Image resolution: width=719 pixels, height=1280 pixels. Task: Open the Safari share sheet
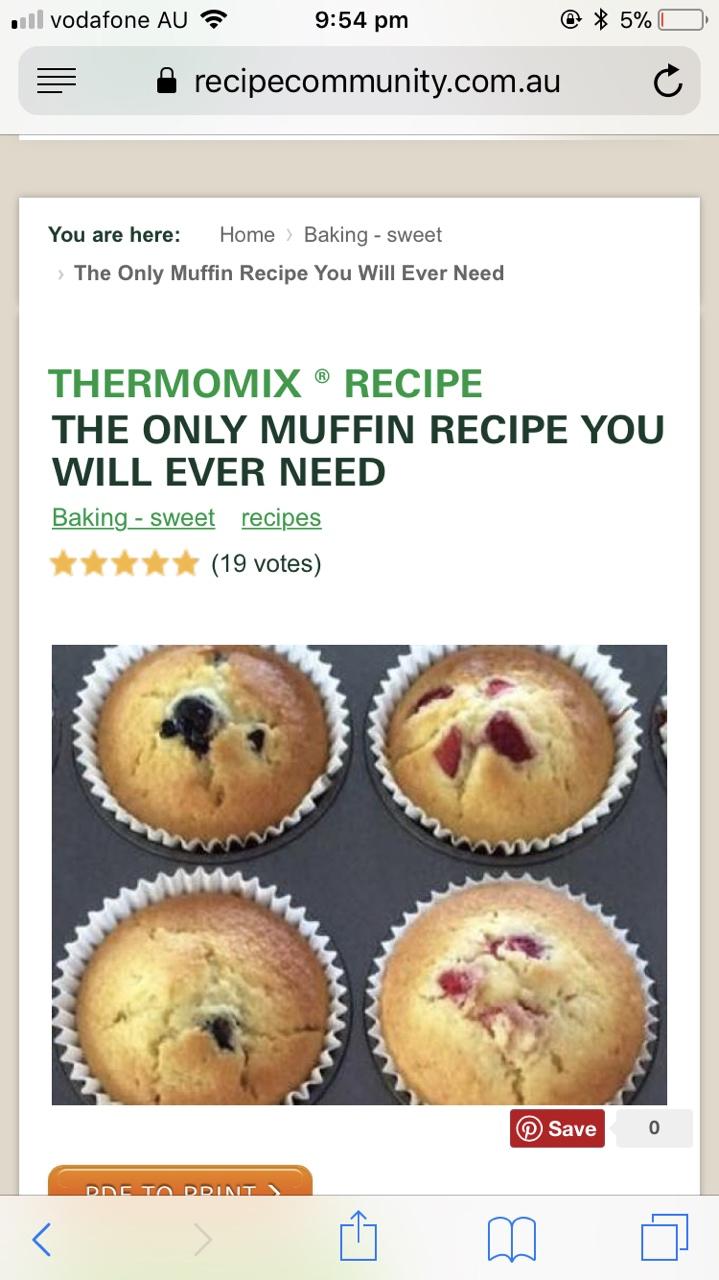358,1237
